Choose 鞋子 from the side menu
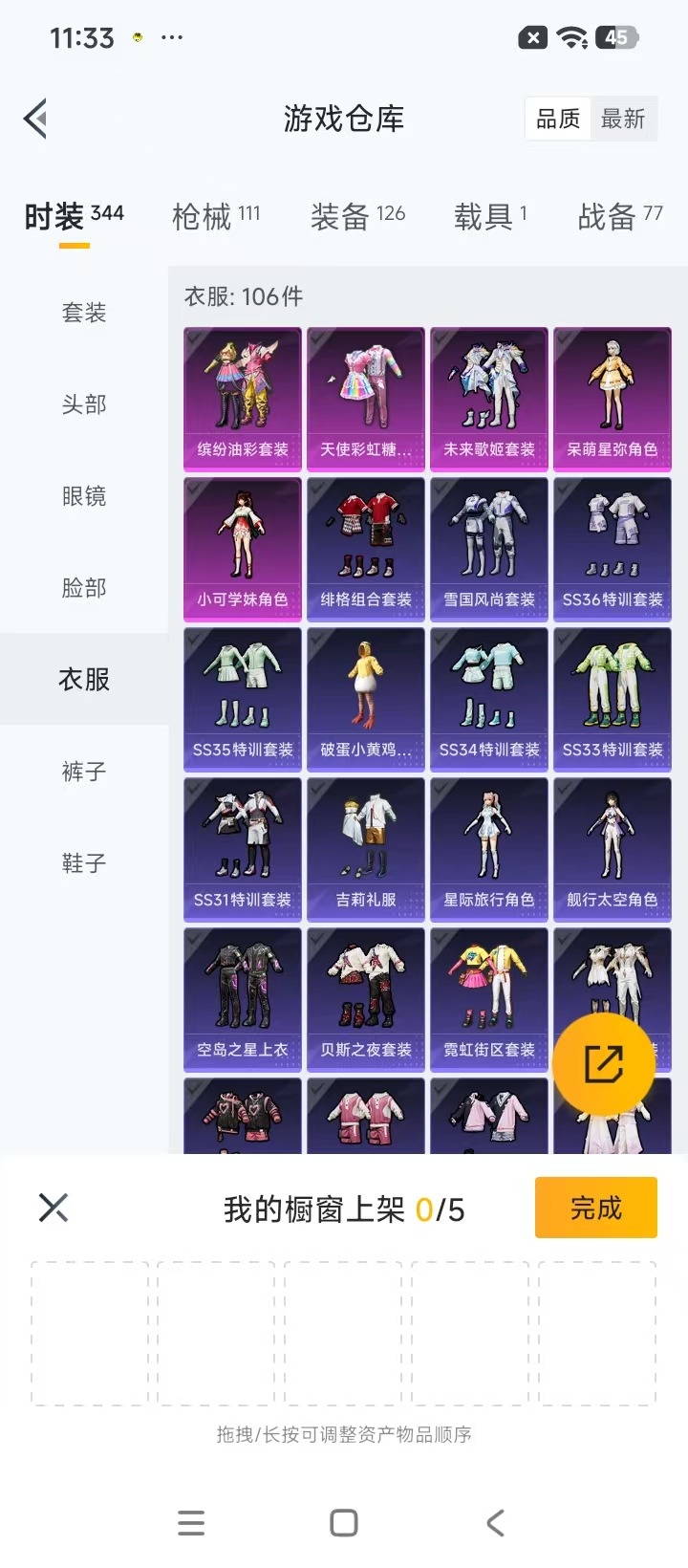Image resolution: width=688 pixels, height=1568 pixels. click(x=84, y=862)
